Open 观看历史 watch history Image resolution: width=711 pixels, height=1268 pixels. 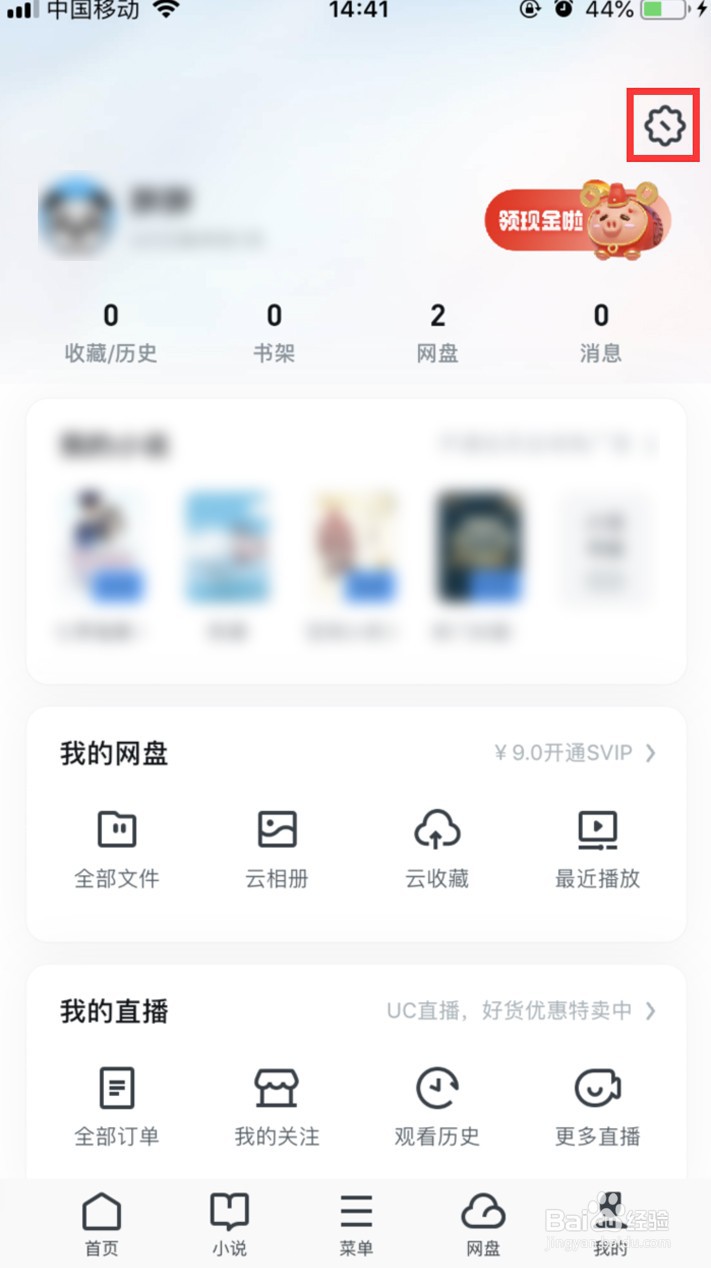(437, 1106)
